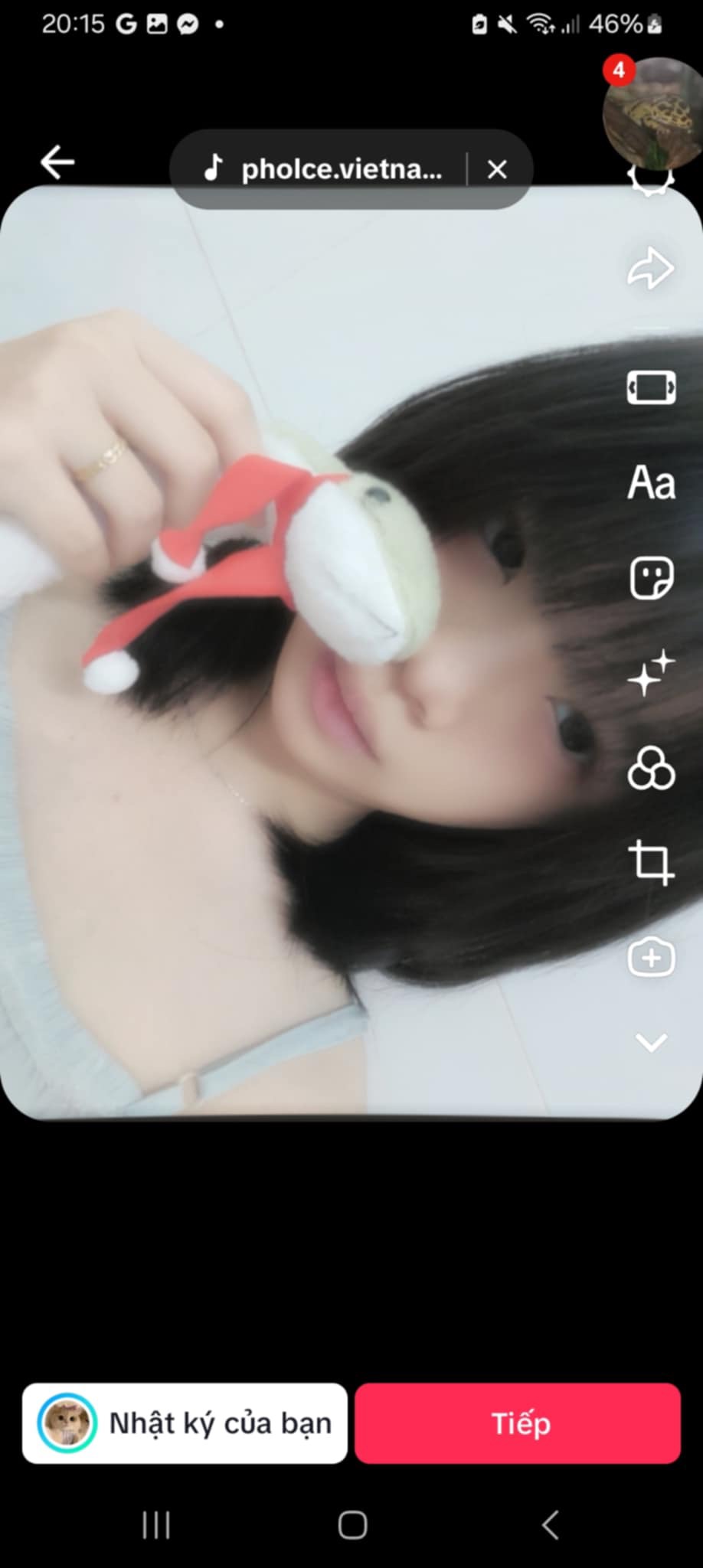This screenshot has width=703, height=1568.
Task: Post to Nhật ký của bạn
Action: 185,1423
